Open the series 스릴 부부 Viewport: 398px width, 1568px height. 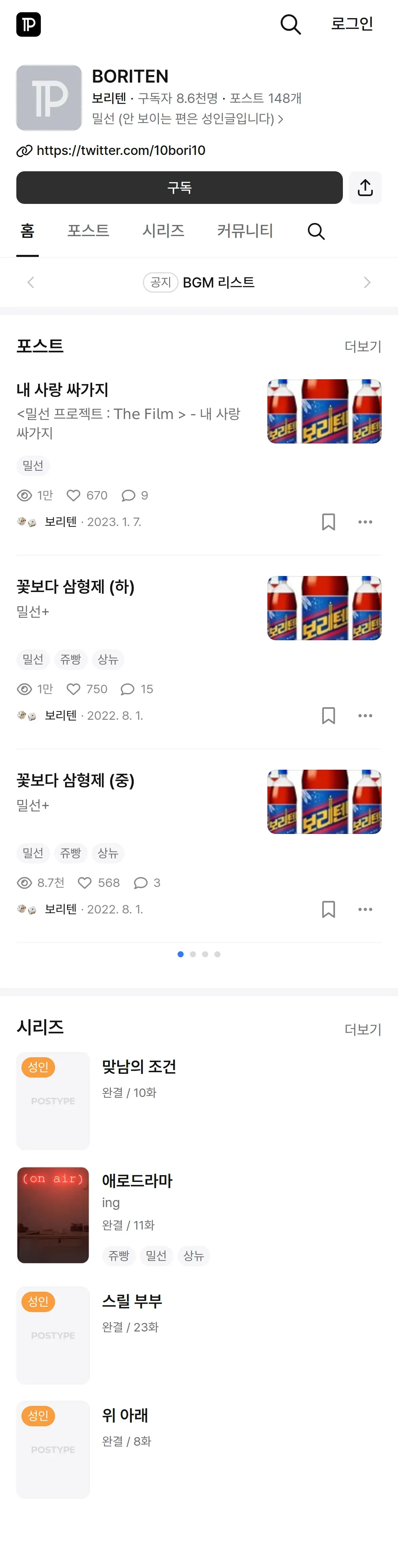pyautogui.click(x=132, y=1301)
